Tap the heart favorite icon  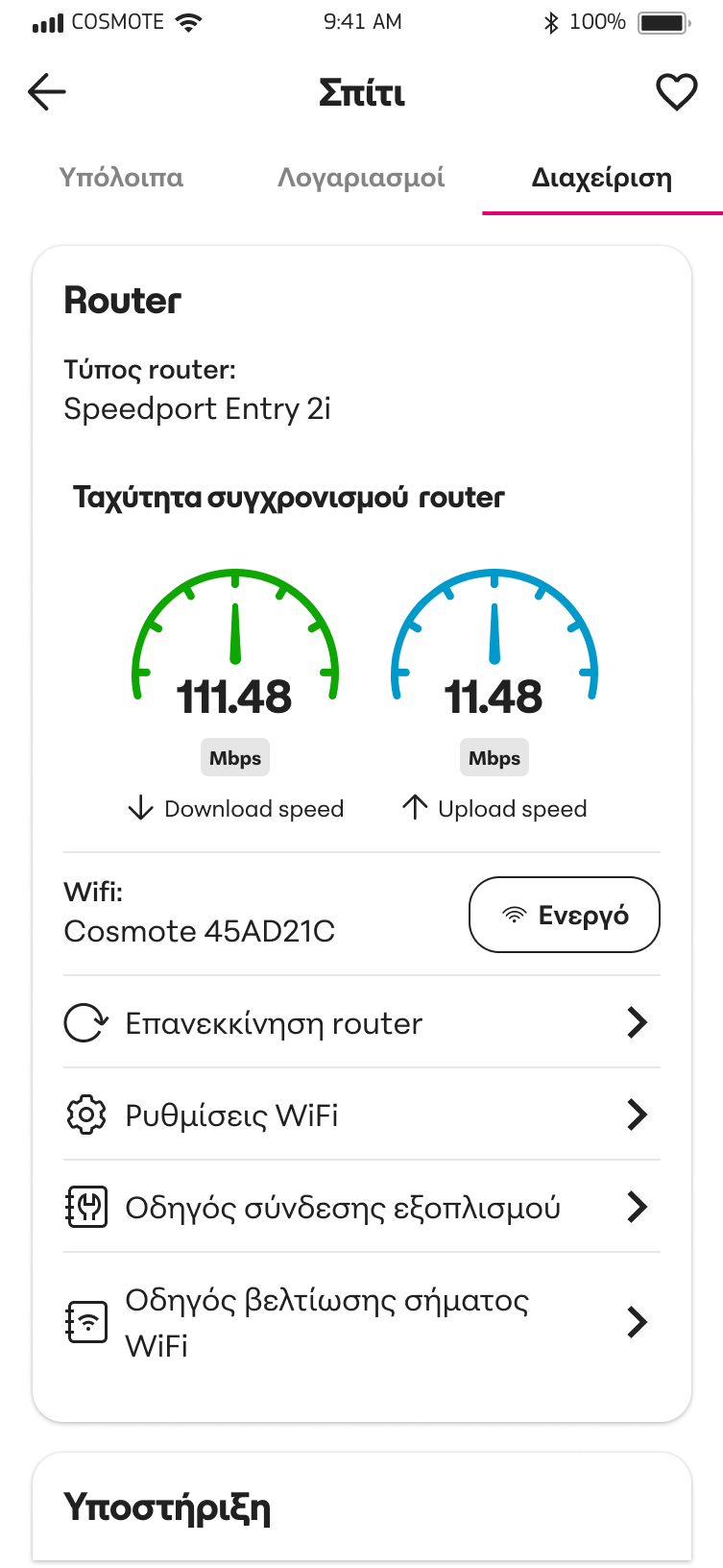pyautogui.click(x=676, y=92)
